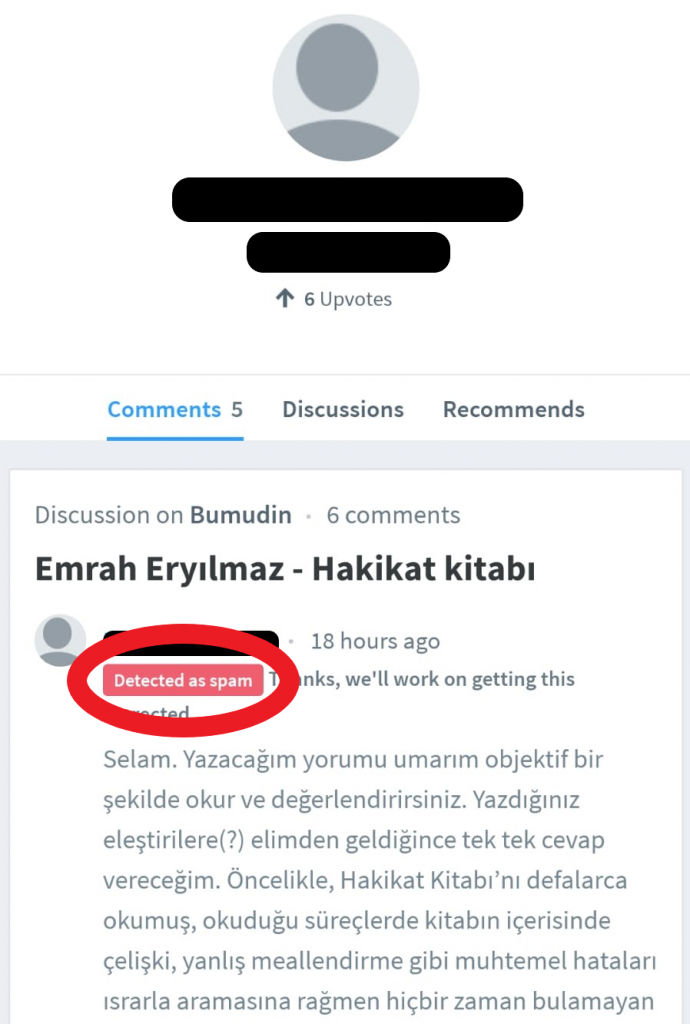This screenshot has height=1024, width=690.
Task: Switch to the Recommends tab
Action: [x=513, y=410]
